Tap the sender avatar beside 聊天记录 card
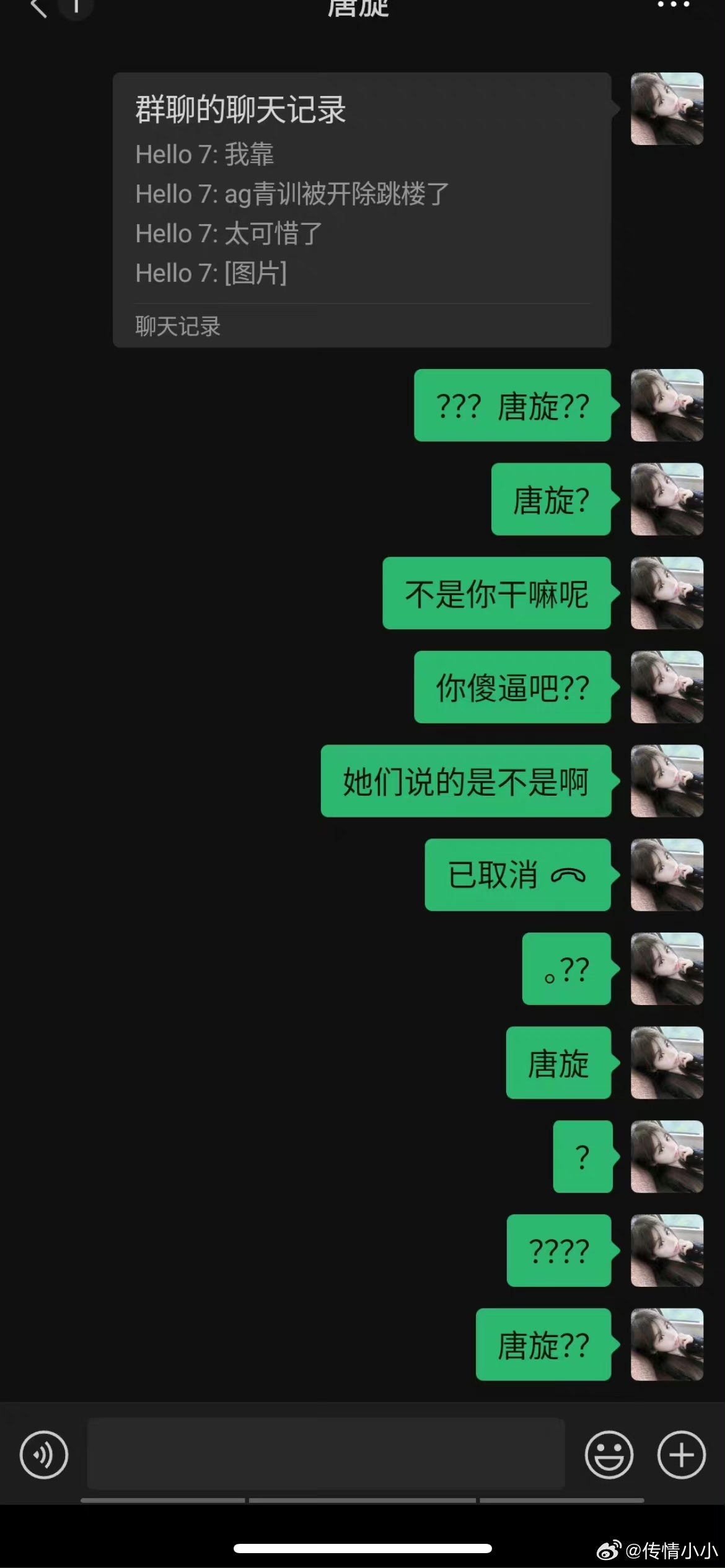Screen dimensions: 725x1568 (x=667, y=109)
